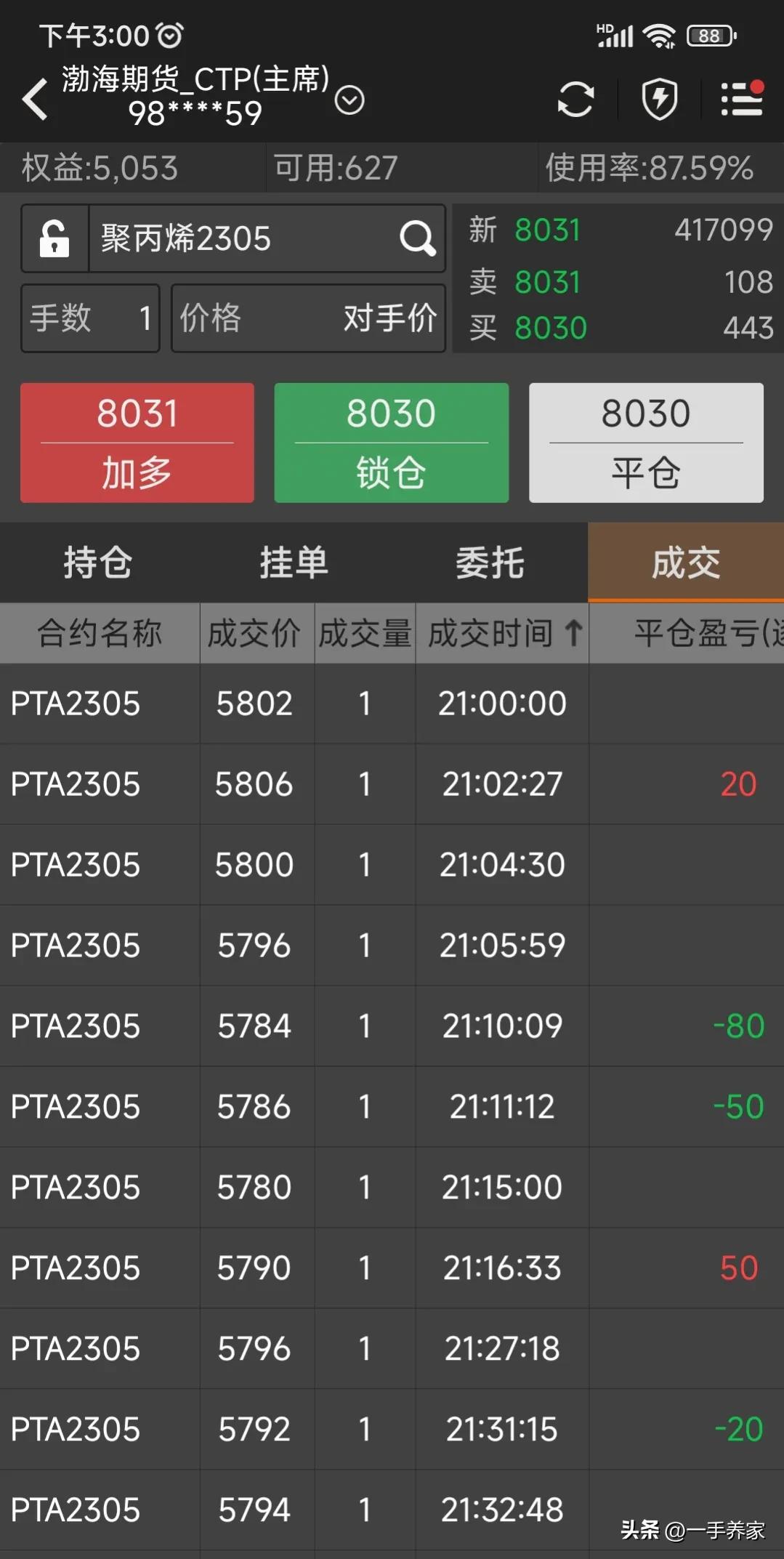Screen dimensions: 784x1559
Task: Tap the red 加多 buy button
Action: [x=137, y=443]
